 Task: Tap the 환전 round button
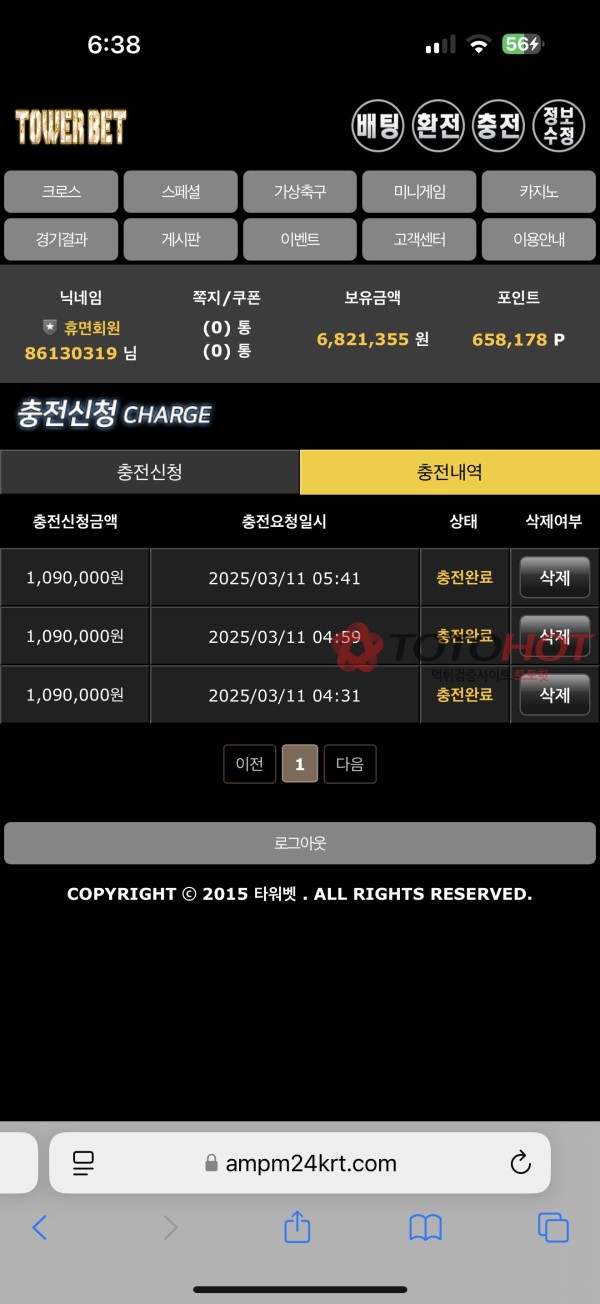(438, 126)
